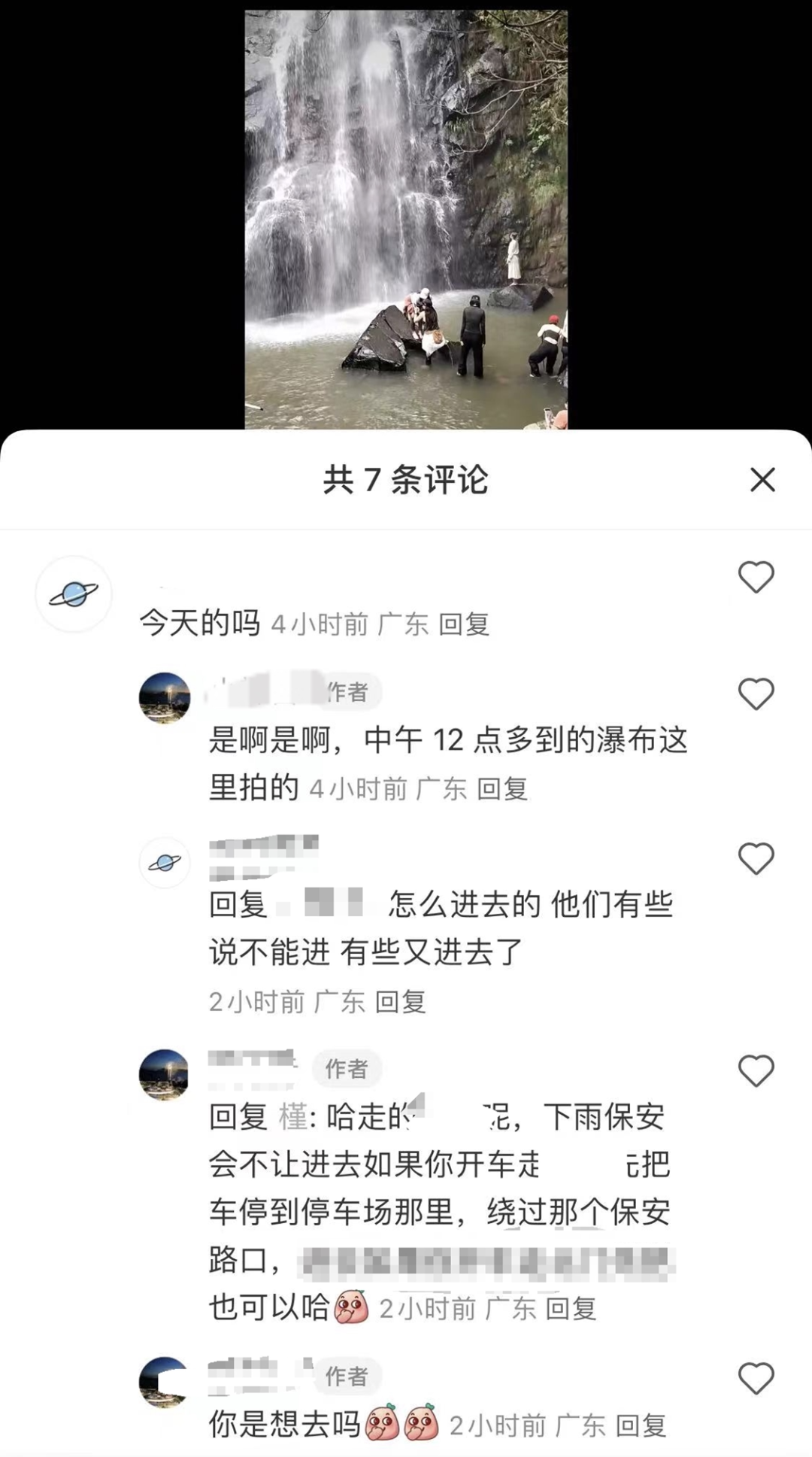Image resolution: width=812 pixels, height=1457 pixels.
Task: Reply to the author's '是啊是啊' comment
Action: click(x=501, y=789)
